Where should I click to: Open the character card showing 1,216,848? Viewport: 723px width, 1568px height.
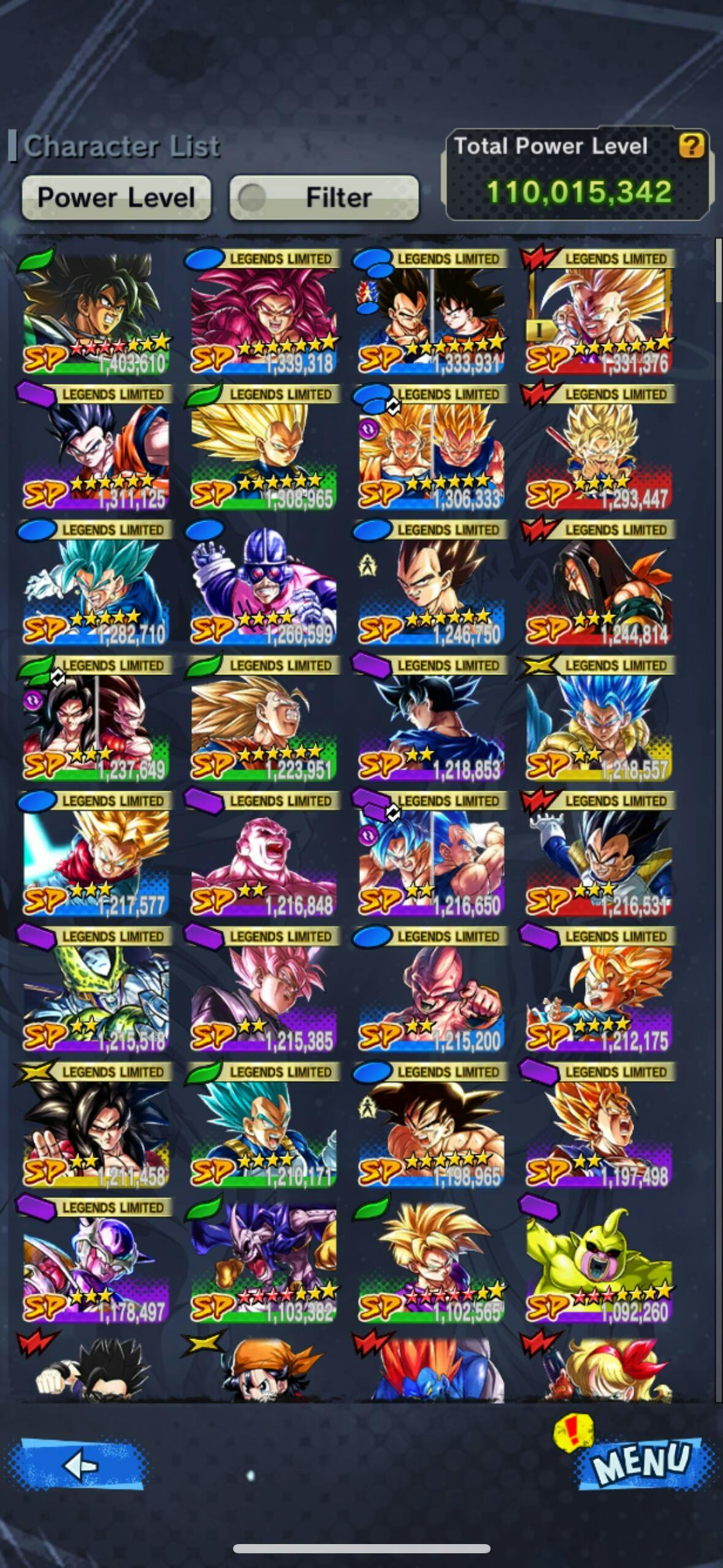click(264, 854)
